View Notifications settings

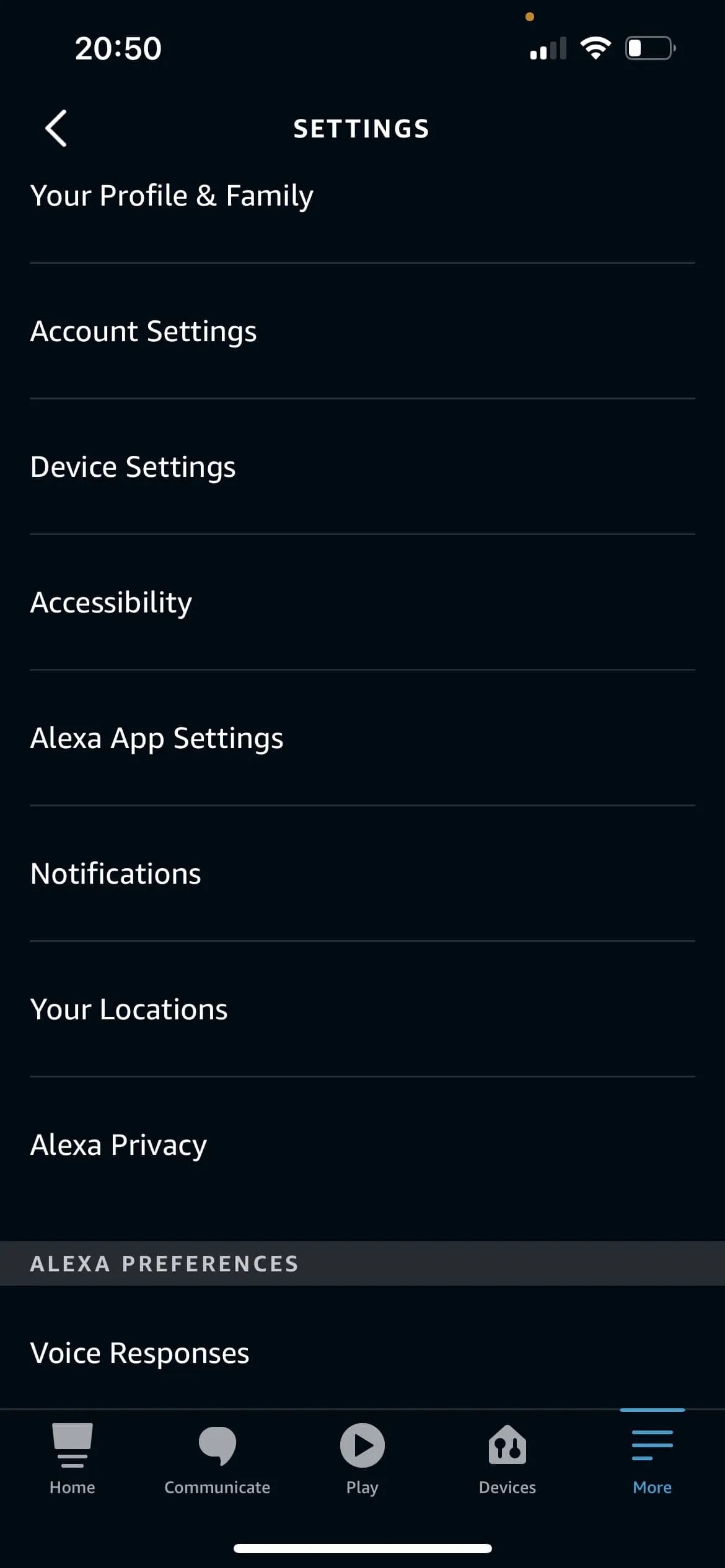pos(116,874)
